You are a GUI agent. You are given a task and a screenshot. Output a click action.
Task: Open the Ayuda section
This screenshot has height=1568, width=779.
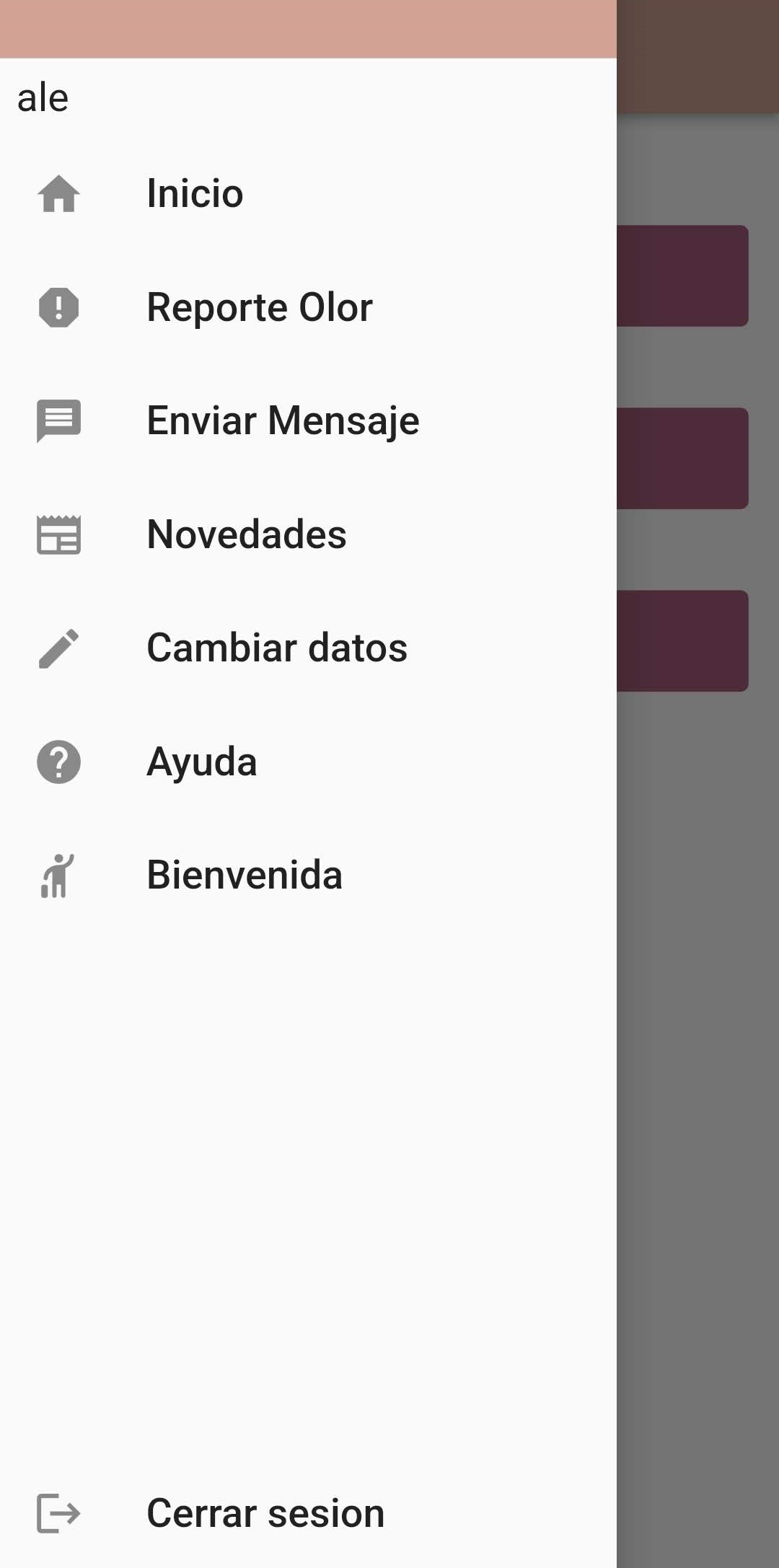202,762
